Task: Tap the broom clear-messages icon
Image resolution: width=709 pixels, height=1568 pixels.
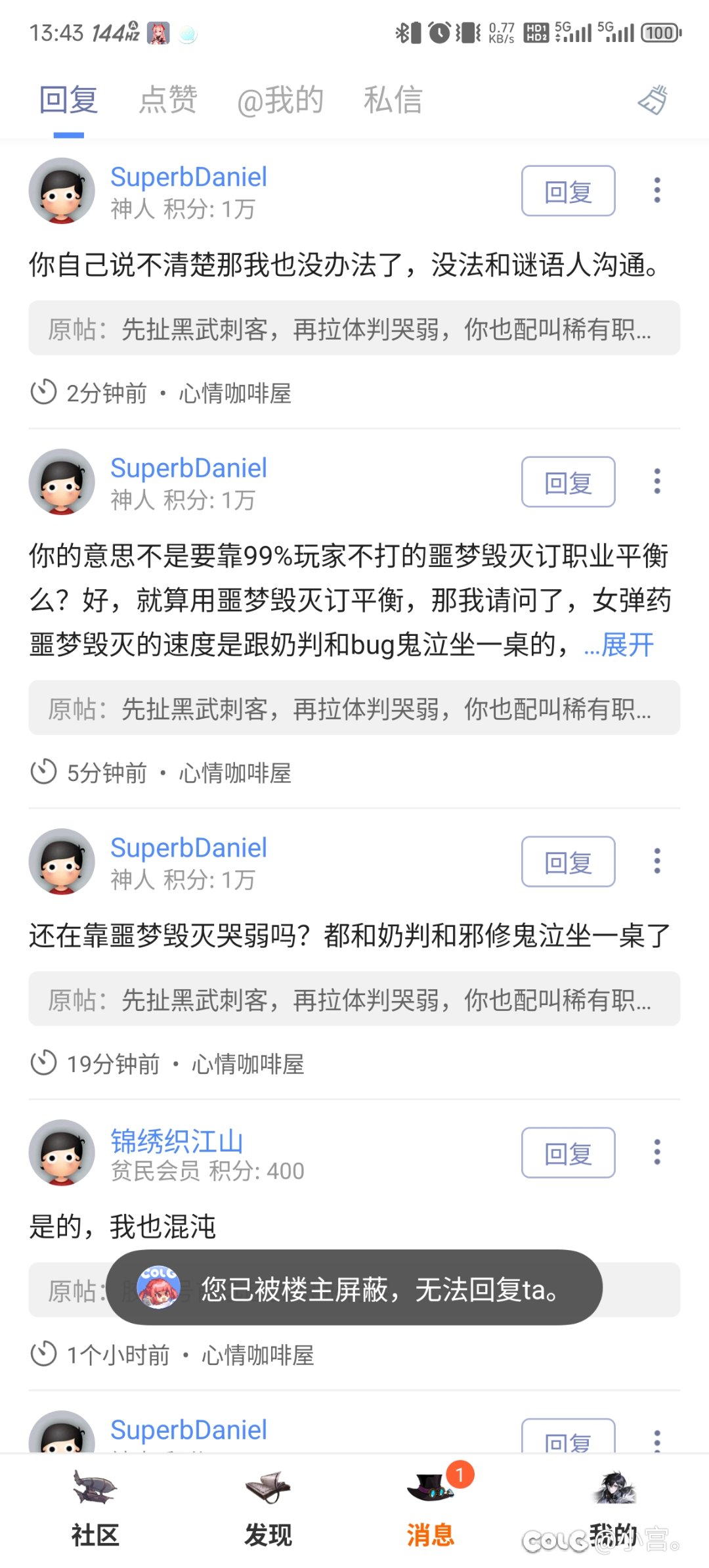Action: [653, 101]
